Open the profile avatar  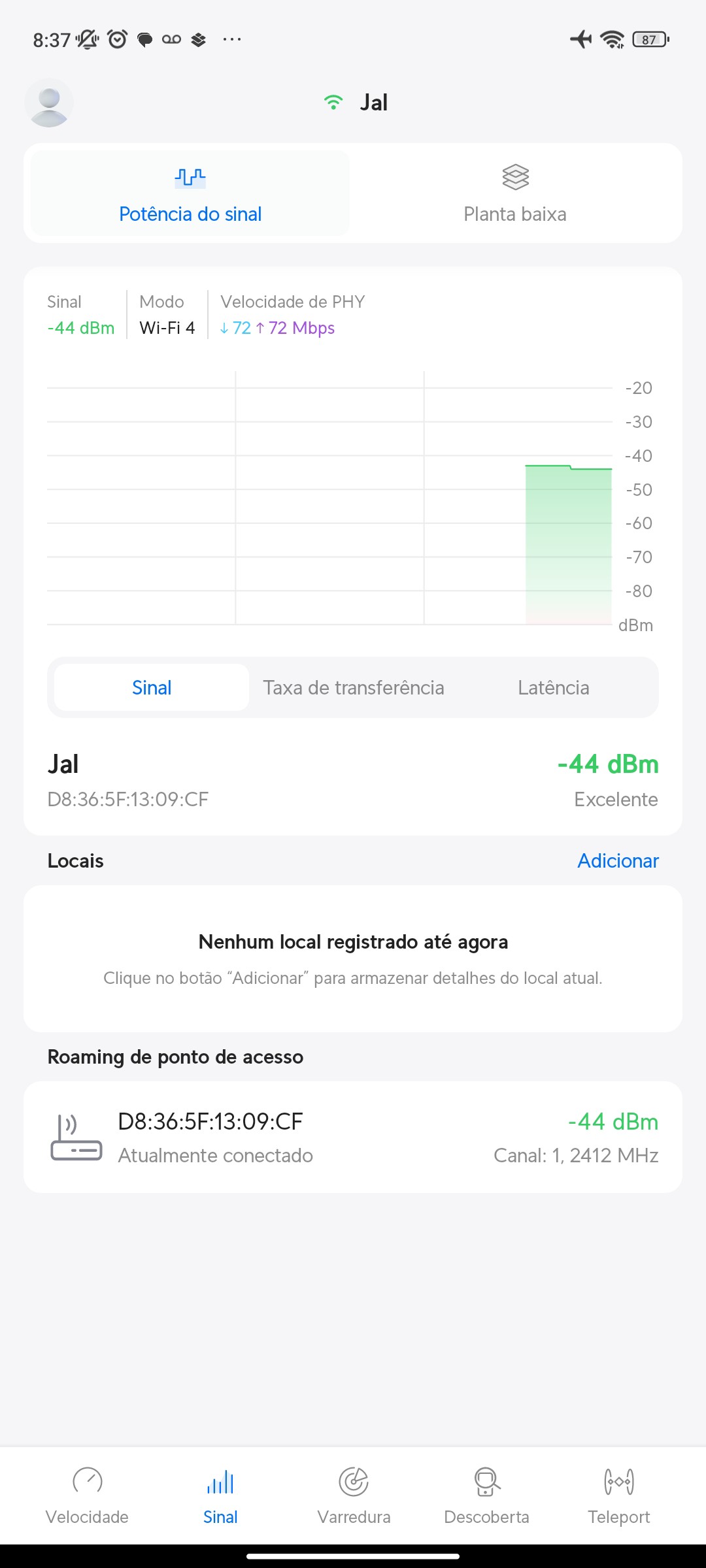[49, 103]
